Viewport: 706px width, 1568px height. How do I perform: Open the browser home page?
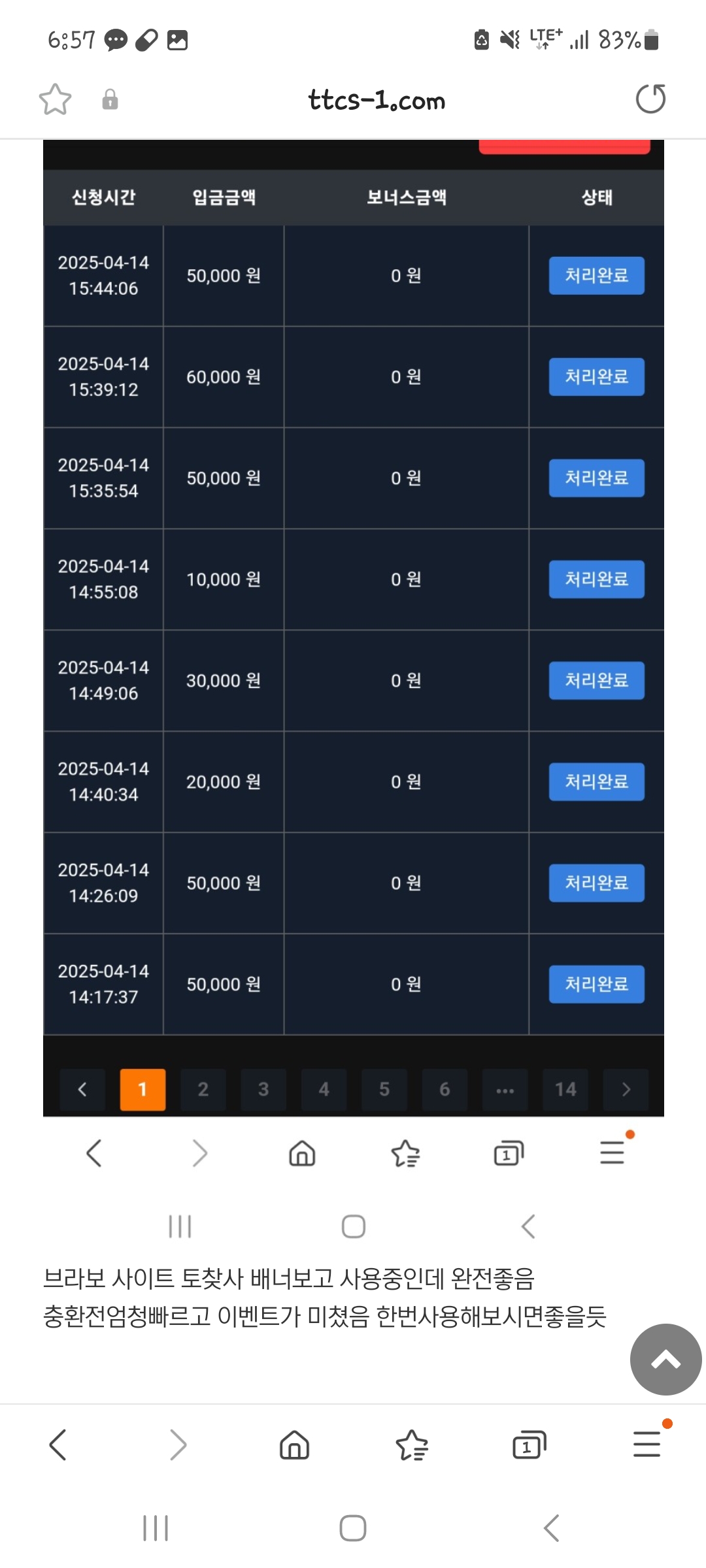pos(294,1445)
